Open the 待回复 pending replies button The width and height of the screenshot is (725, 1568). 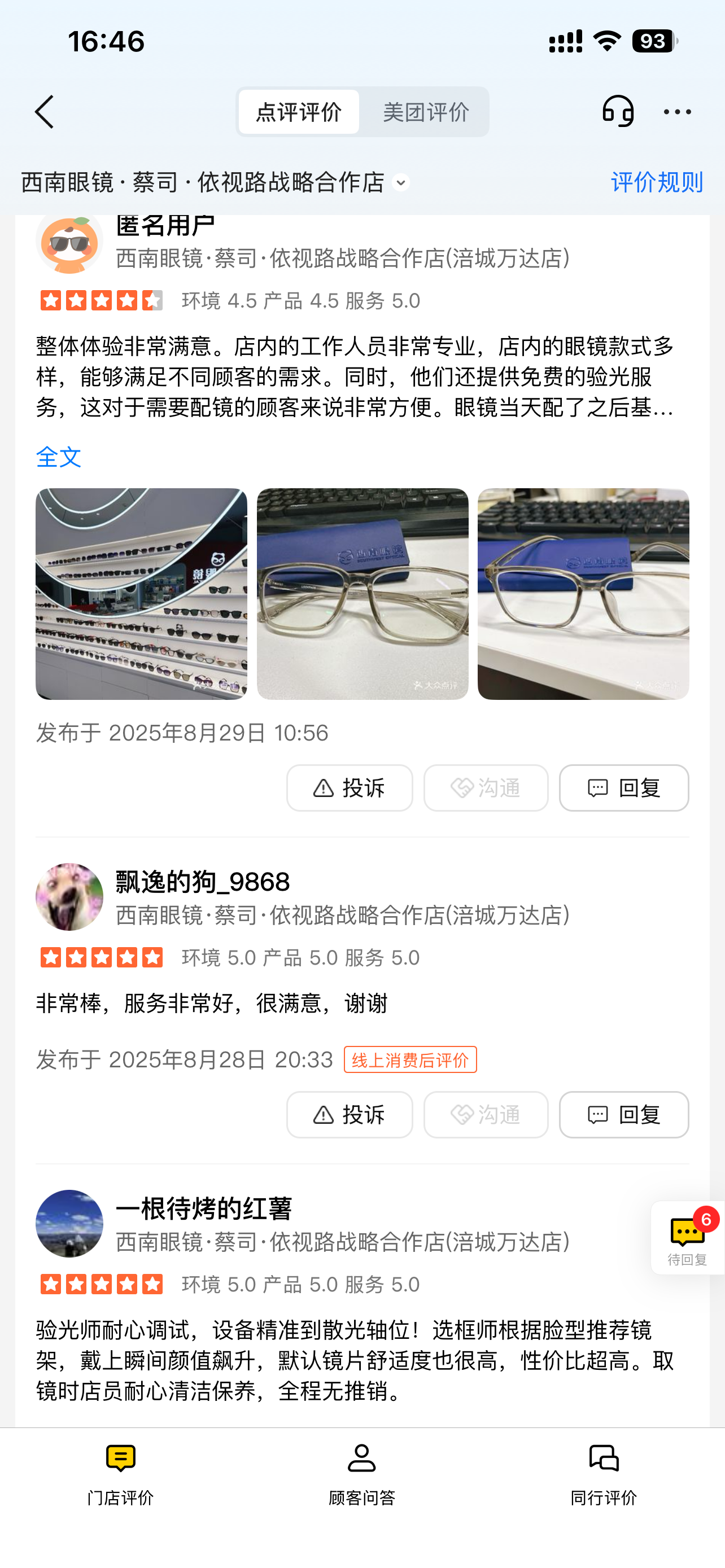pos(687,1237)
